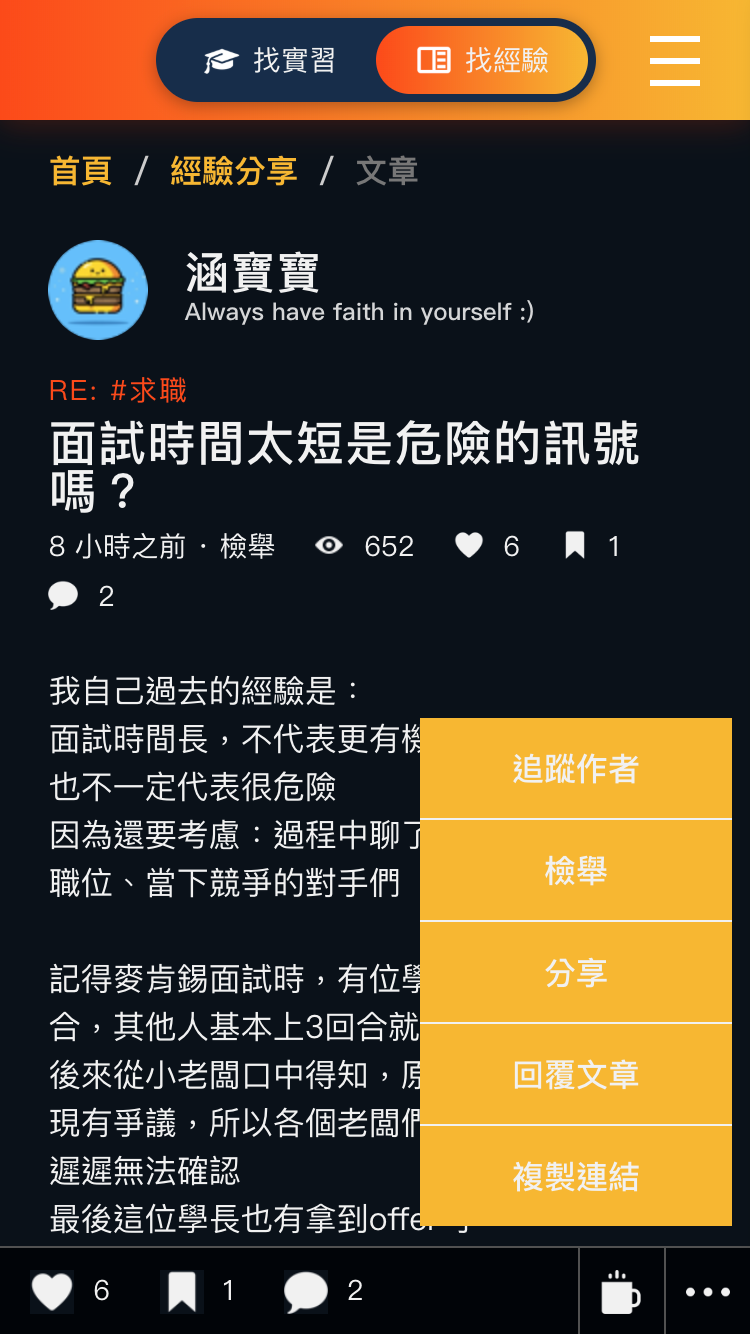750x1334 pixels.
Task: Select 複製連結 in the popup menu
Action: click(x=576, y=1177)
